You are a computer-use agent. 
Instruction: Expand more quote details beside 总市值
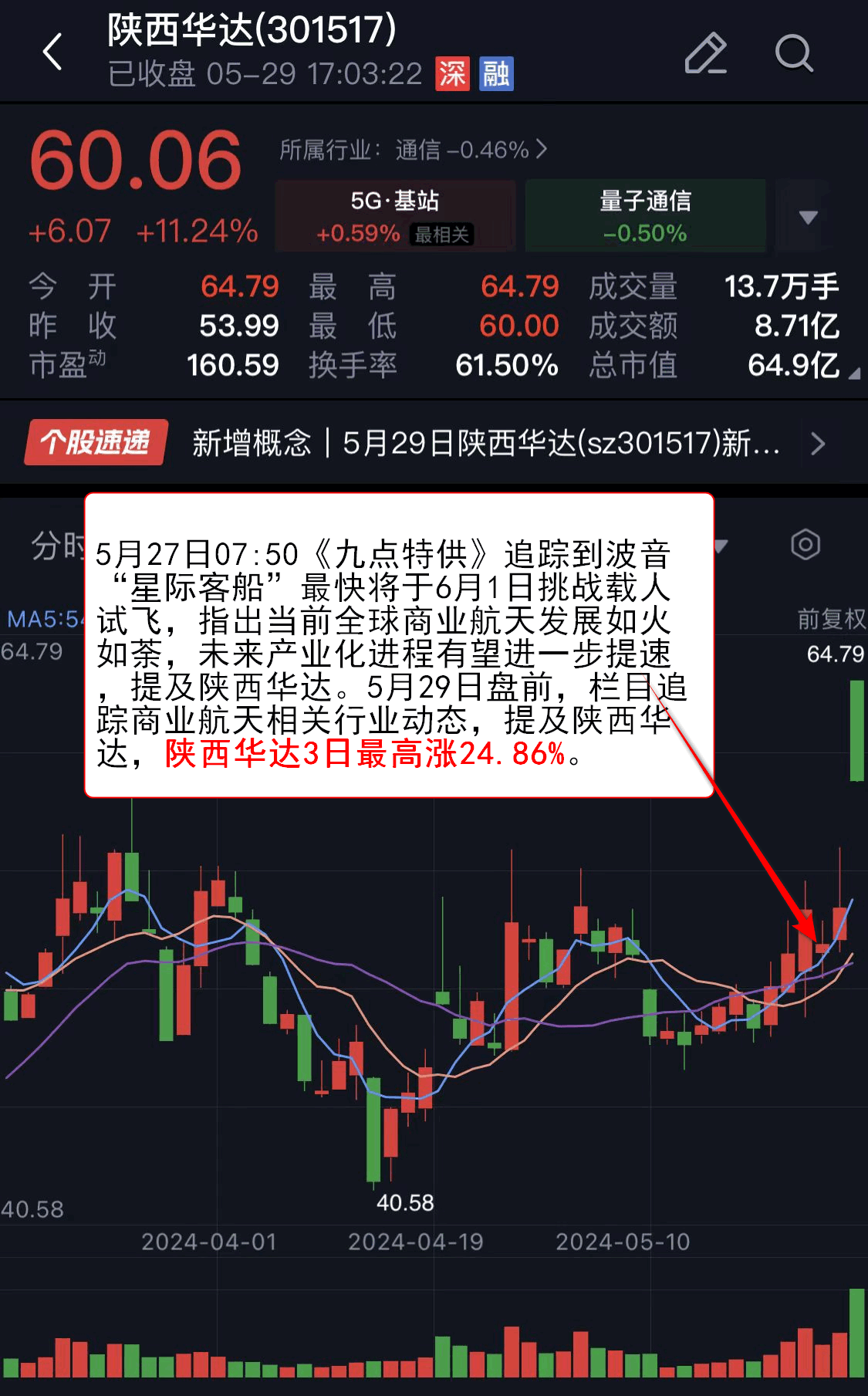pyautogui.click(x=853, y=374)
